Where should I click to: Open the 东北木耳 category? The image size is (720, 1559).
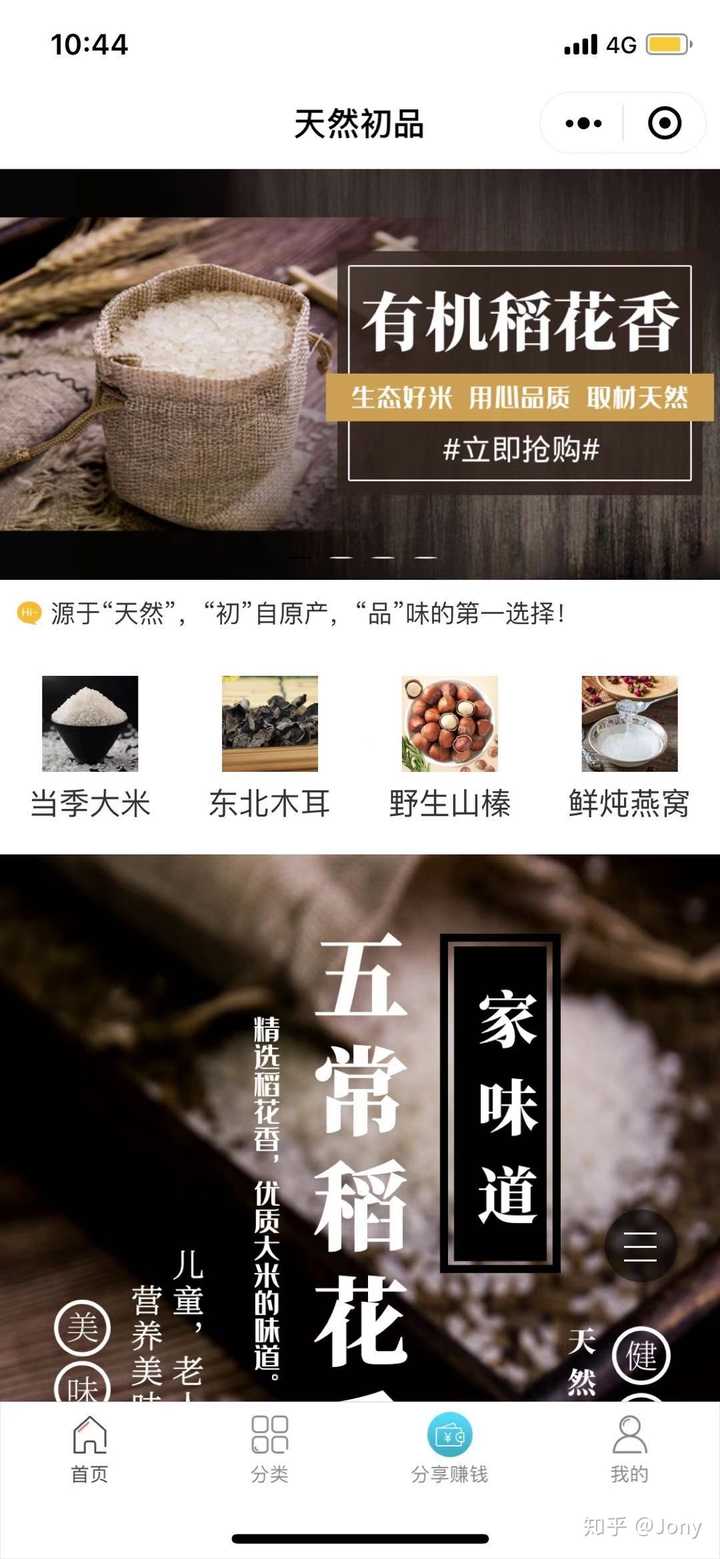pos(269,746)
